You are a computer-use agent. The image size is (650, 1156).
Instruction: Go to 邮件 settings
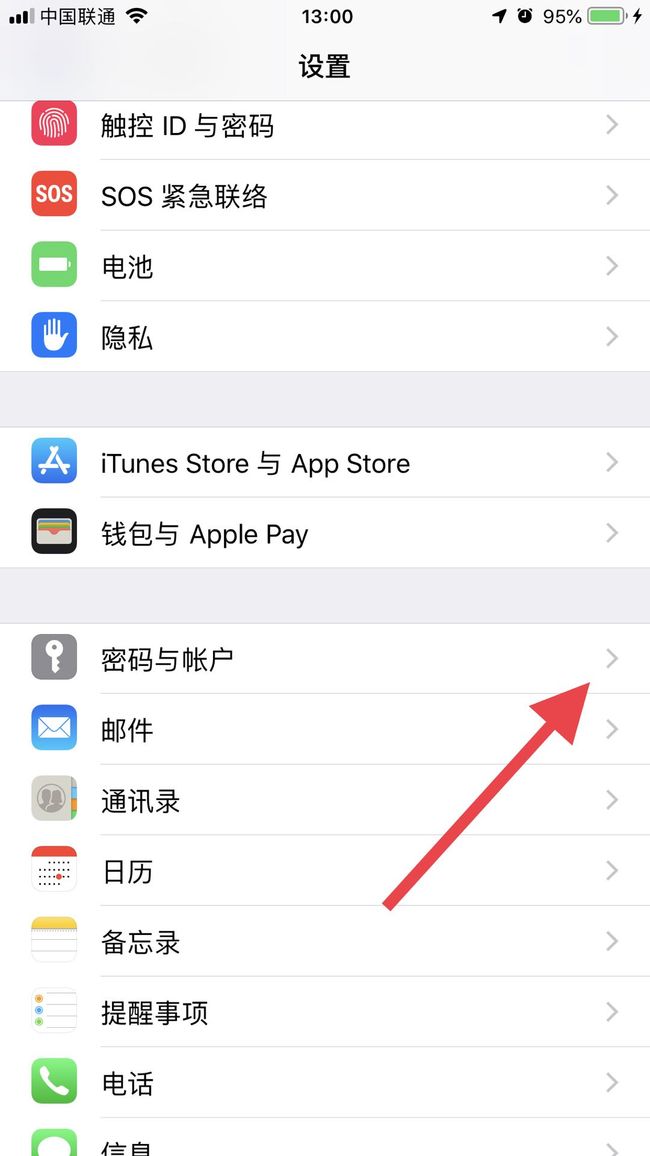tap(325, 729)
